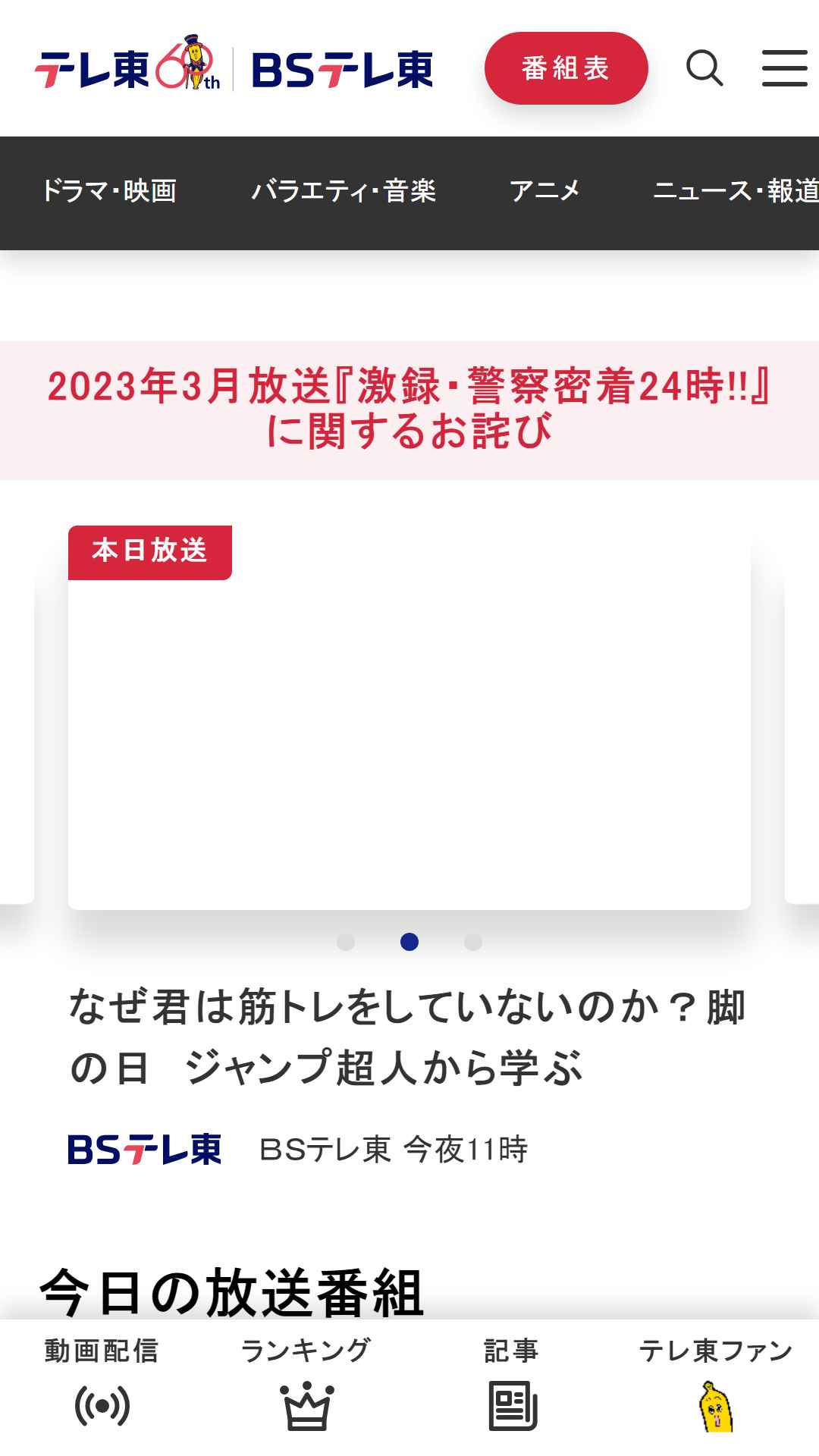Viewport: 819px width, 1456px height.
Task: Select the ドラマ・映画 category
Action: pos(108,191)
